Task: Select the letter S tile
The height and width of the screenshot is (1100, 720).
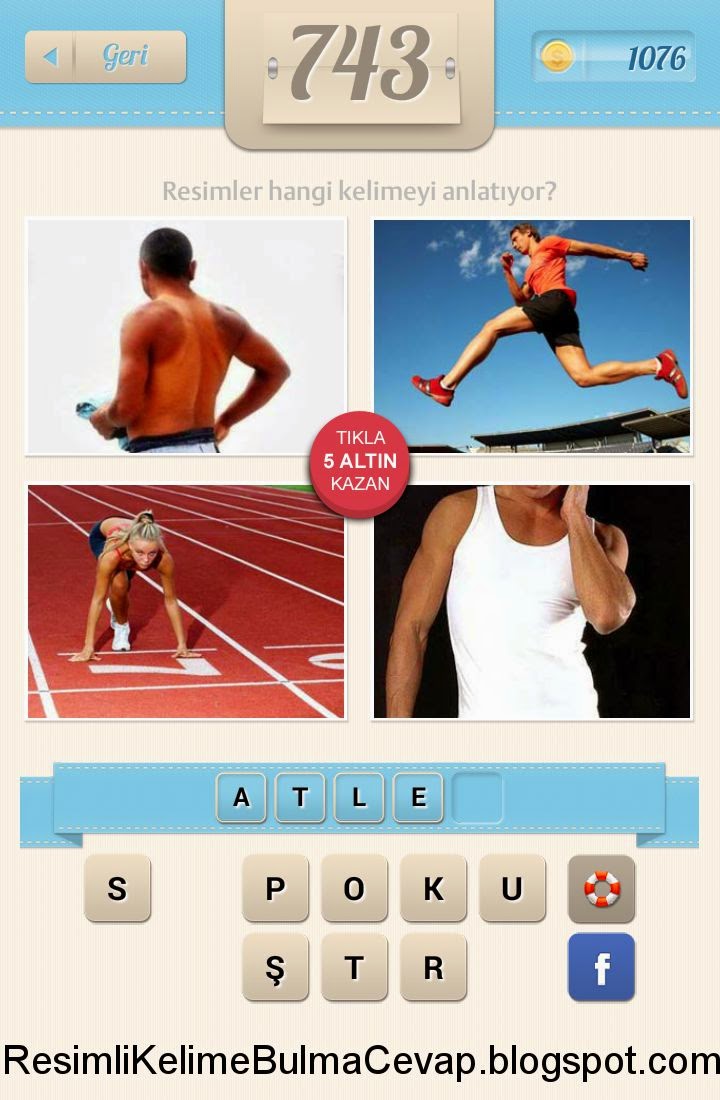Action: [x=117, y=888]
